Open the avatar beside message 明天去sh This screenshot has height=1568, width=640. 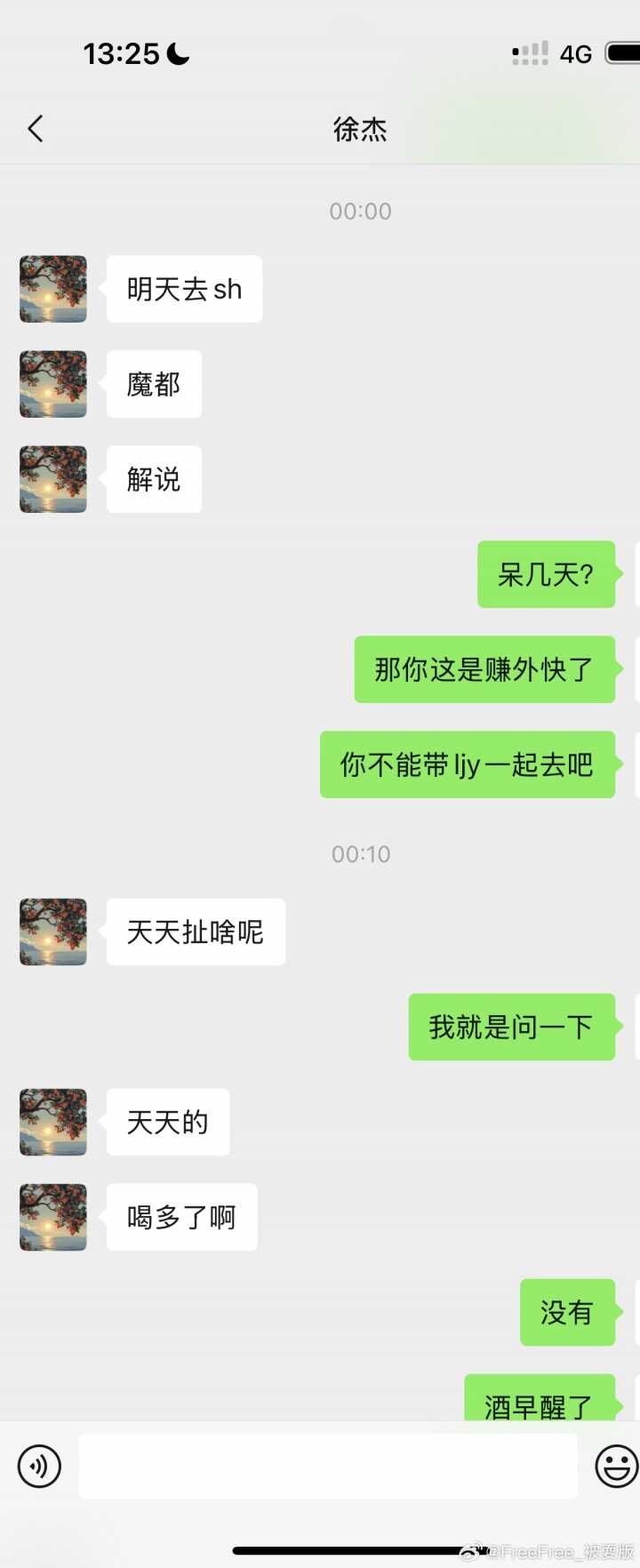click(x=53, y=289)
